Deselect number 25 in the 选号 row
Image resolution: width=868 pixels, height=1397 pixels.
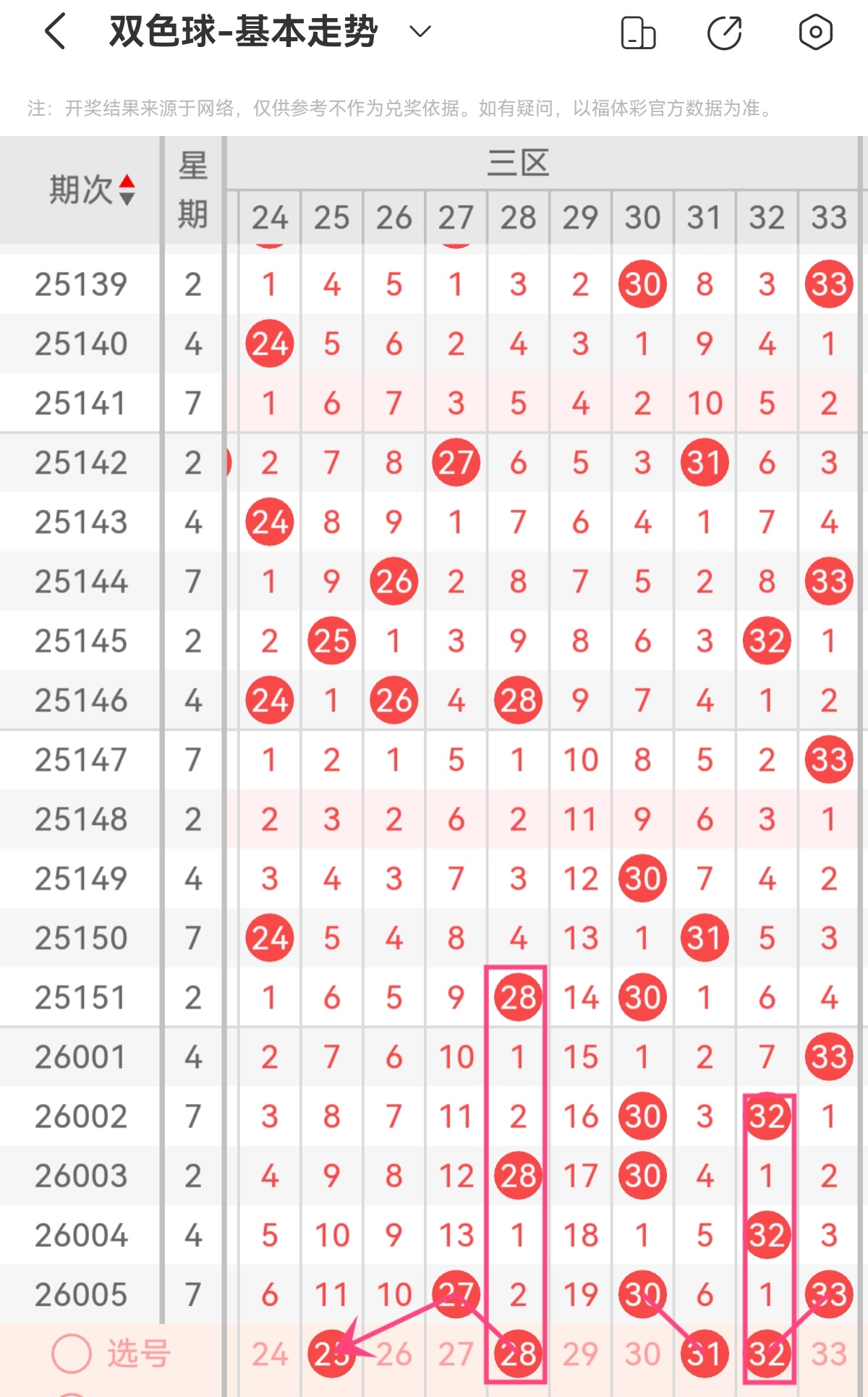point(331,1354)
